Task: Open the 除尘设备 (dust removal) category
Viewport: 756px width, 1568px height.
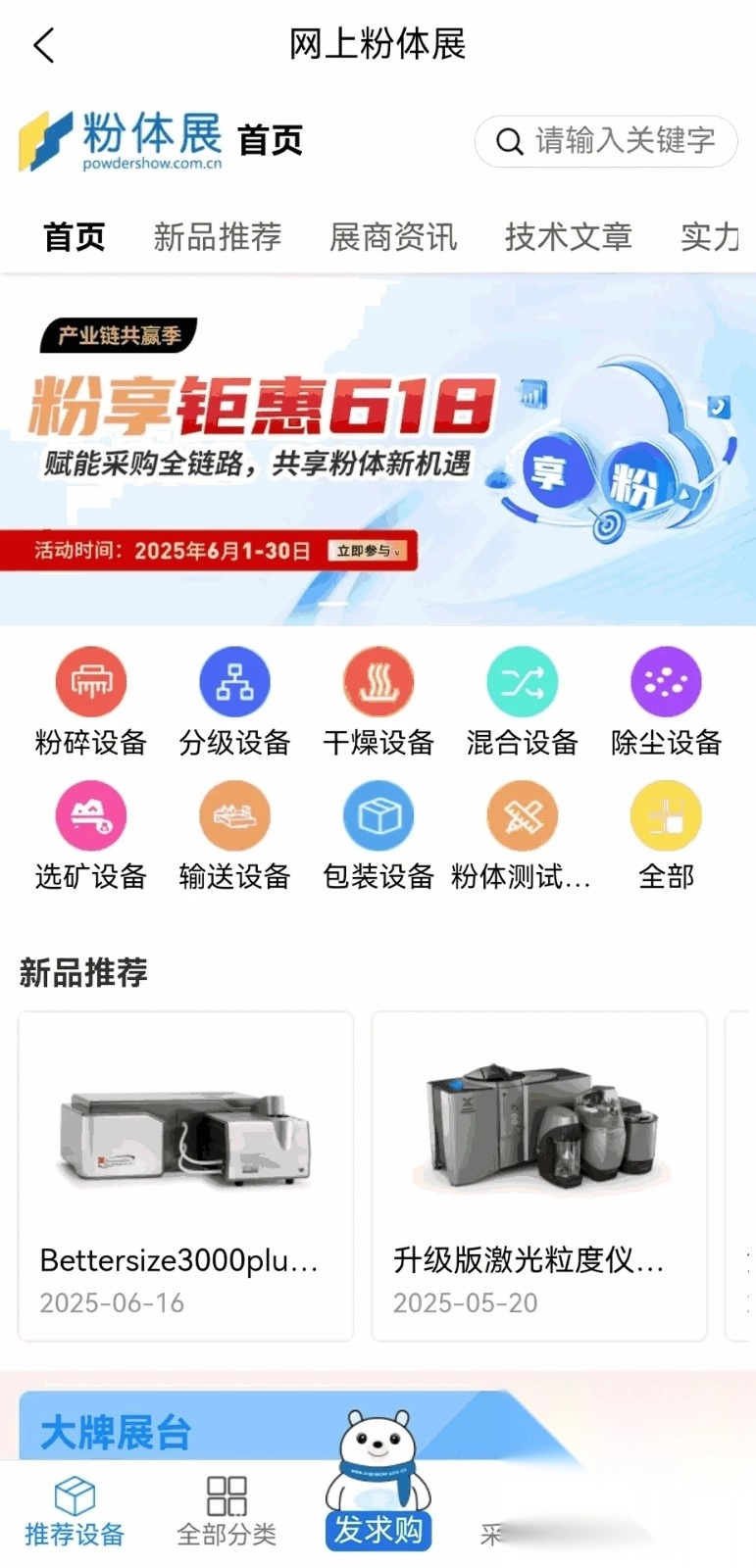Action: click(x=666, y=699)
